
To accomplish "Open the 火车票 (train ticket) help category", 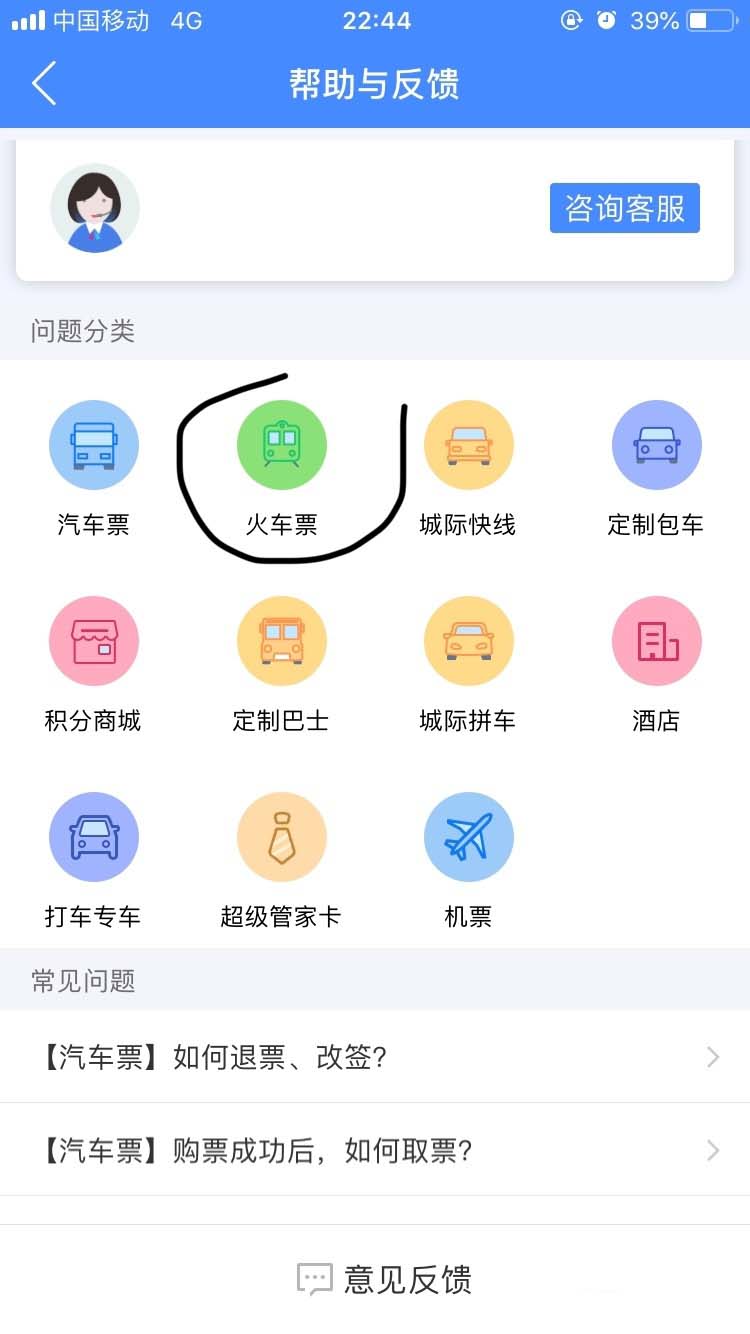I will click(282, 447).
